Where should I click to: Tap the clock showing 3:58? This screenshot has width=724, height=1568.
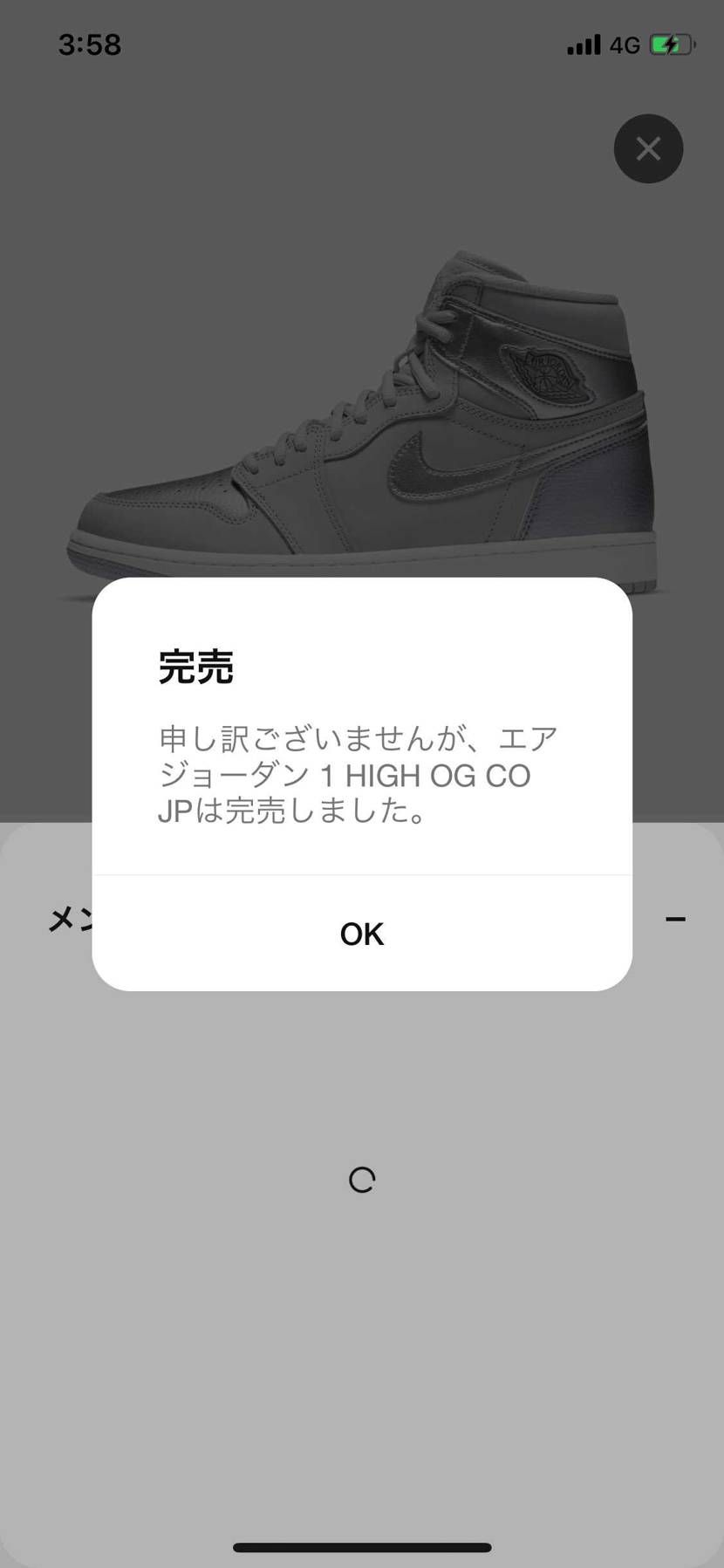click(x=90, y=45)
